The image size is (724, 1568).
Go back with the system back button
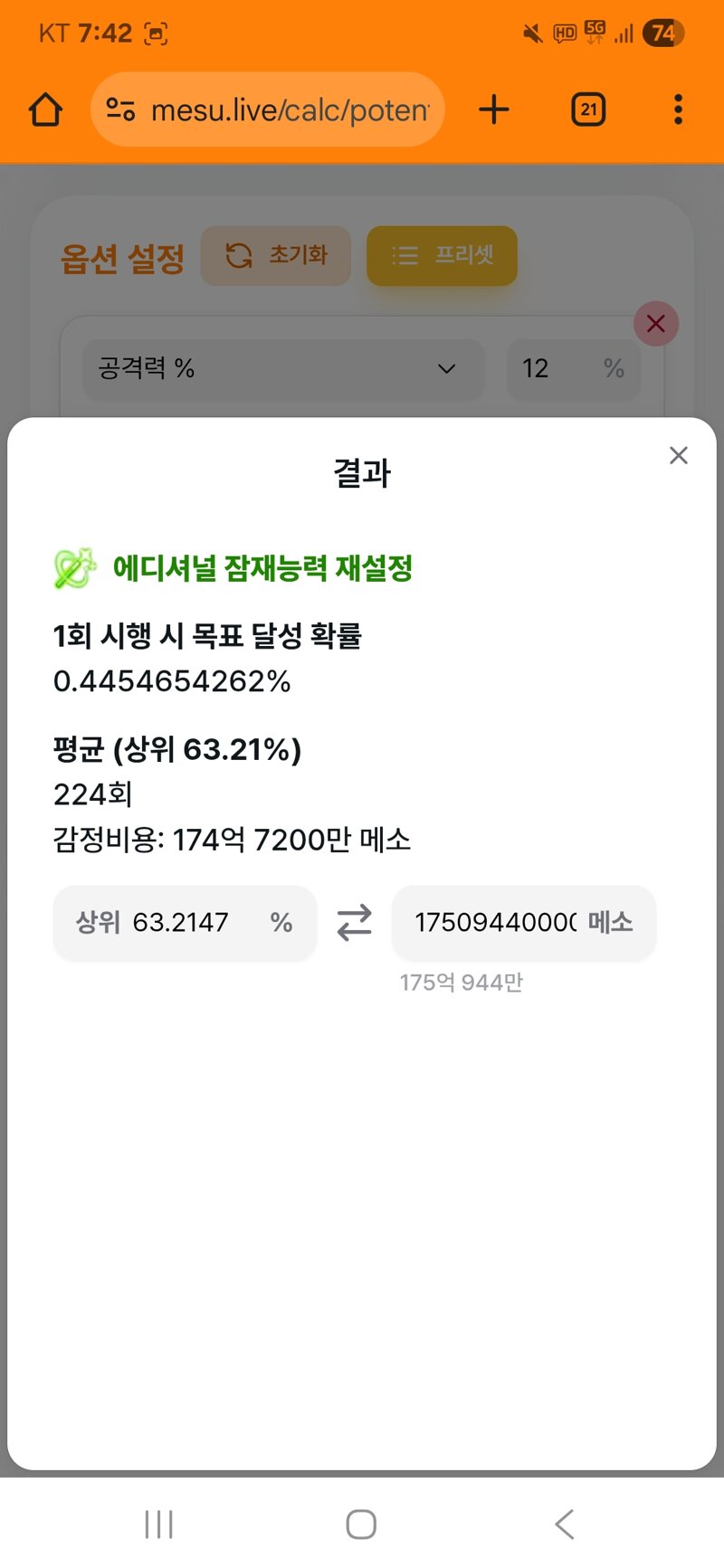click(x=565, y=1524)
